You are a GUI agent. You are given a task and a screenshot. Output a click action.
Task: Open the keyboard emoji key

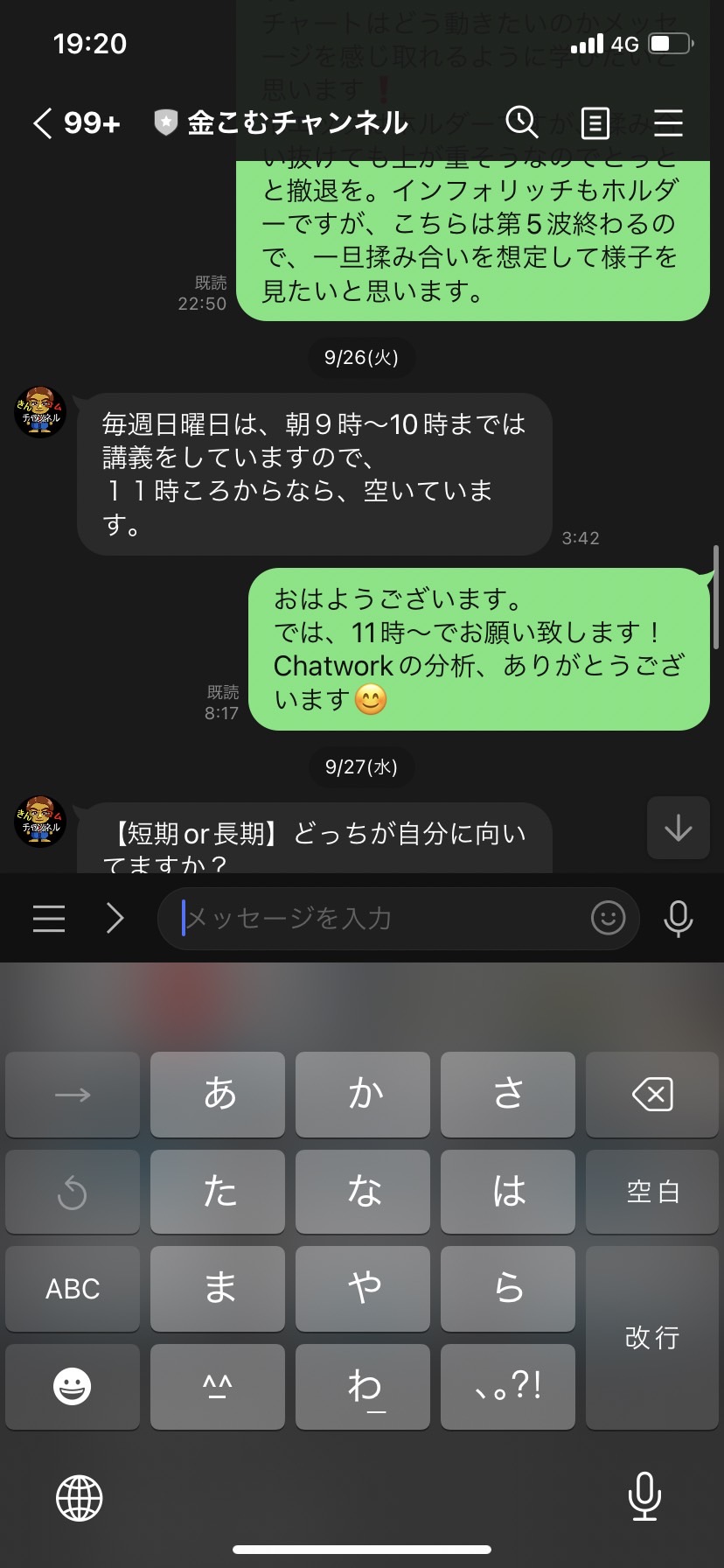coord(73,1387)
